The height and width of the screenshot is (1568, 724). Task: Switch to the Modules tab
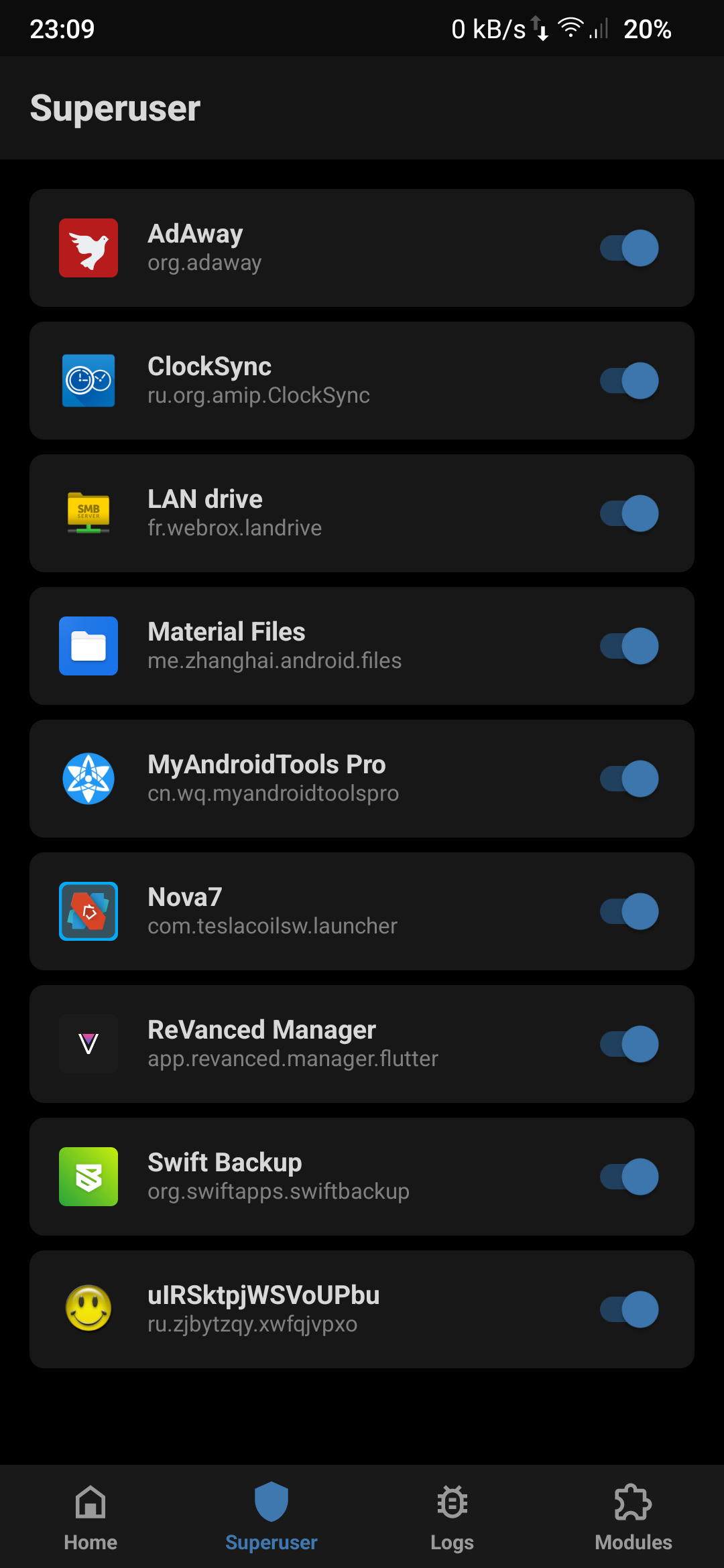[x=633, y=1517]
